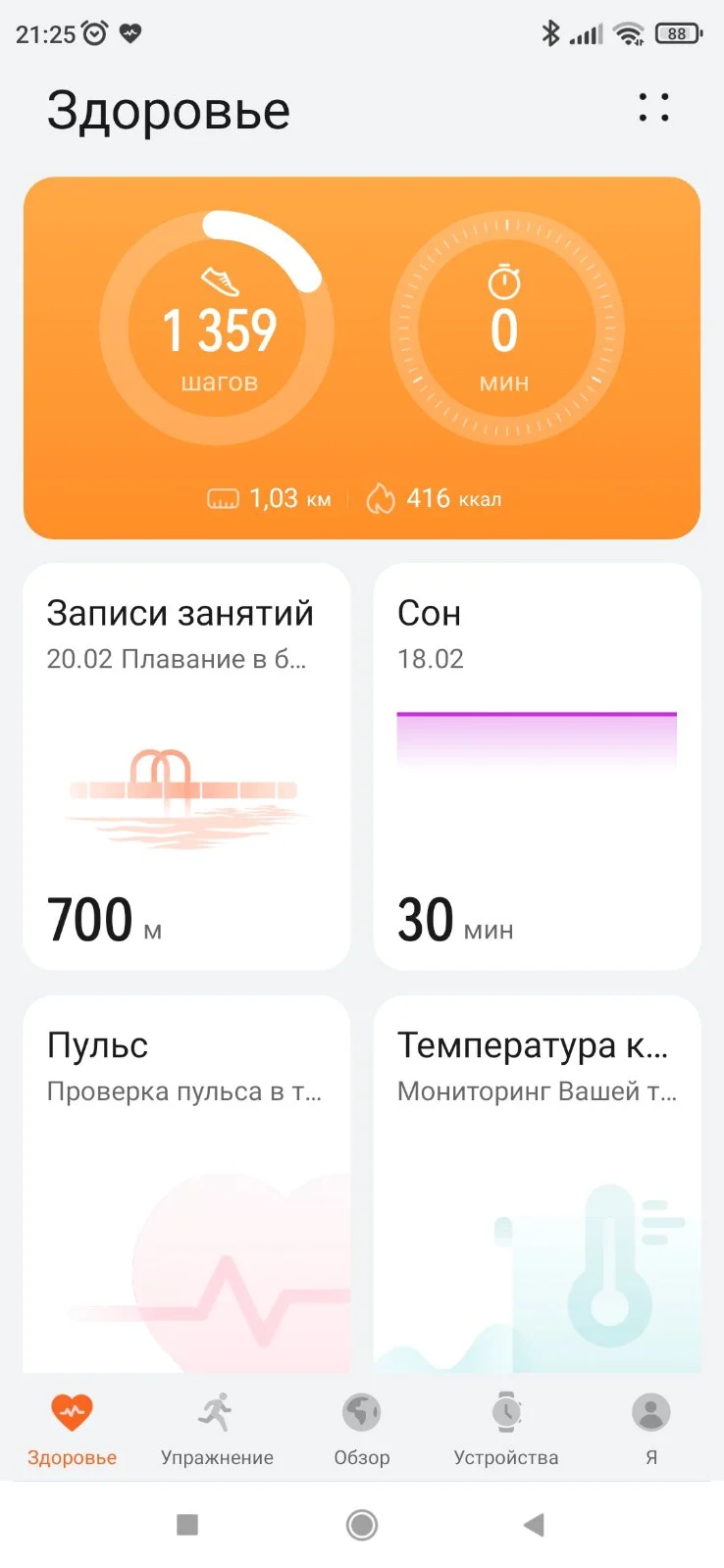Open the Я profile tab

(x=650, y=1429)
